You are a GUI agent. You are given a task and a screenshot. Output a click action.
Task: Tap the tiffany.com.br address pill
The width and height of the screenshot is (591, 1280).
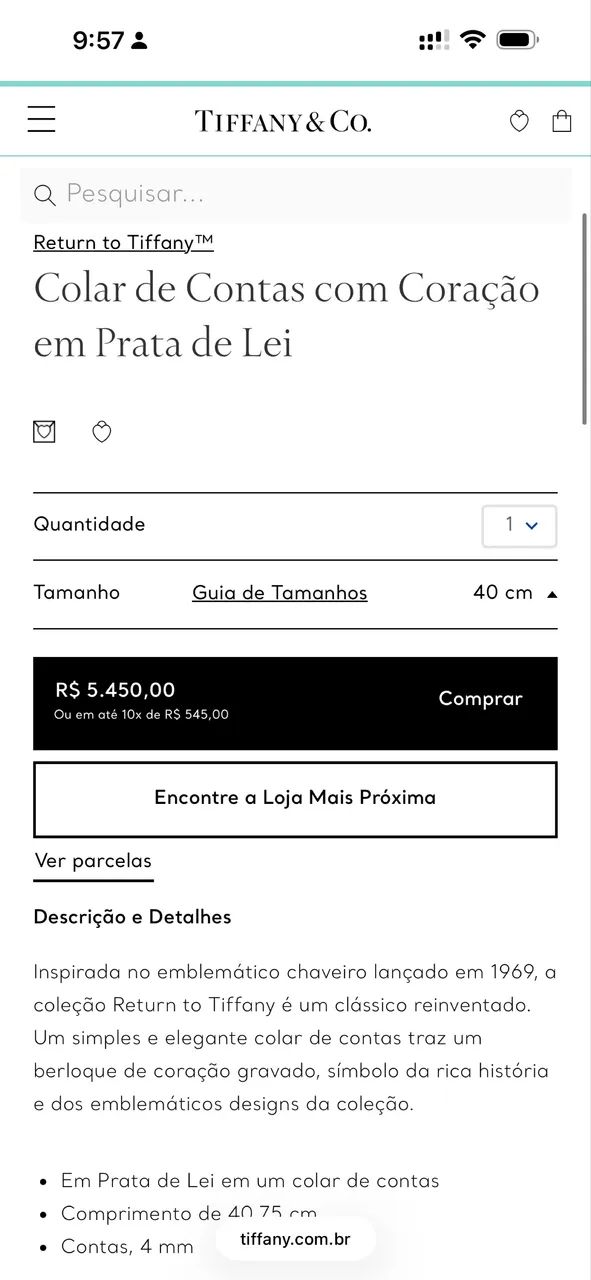tap(295, 1239)
